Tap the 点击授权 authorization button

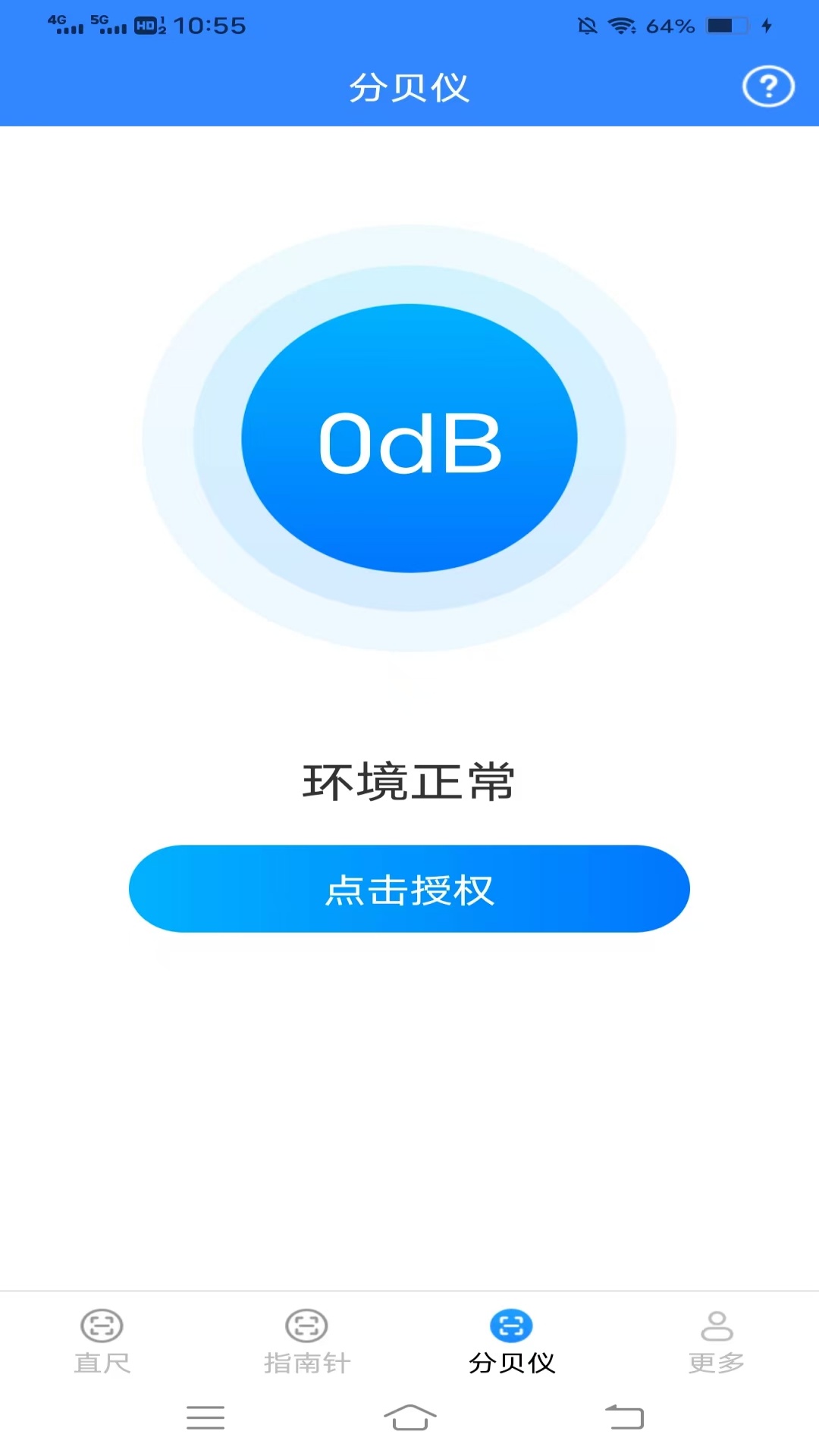409,889
